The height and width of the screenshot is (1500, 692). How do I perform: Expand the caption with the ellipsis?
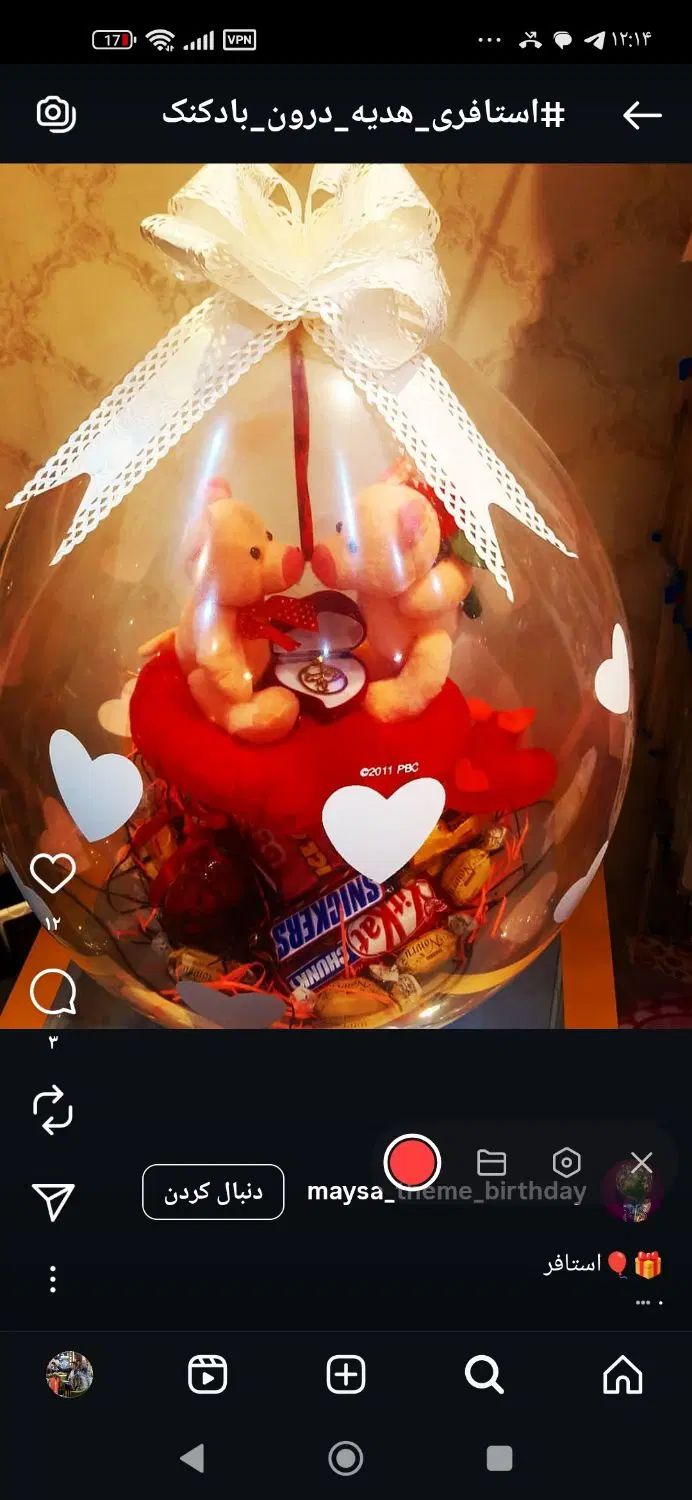tap(648, 1302)
